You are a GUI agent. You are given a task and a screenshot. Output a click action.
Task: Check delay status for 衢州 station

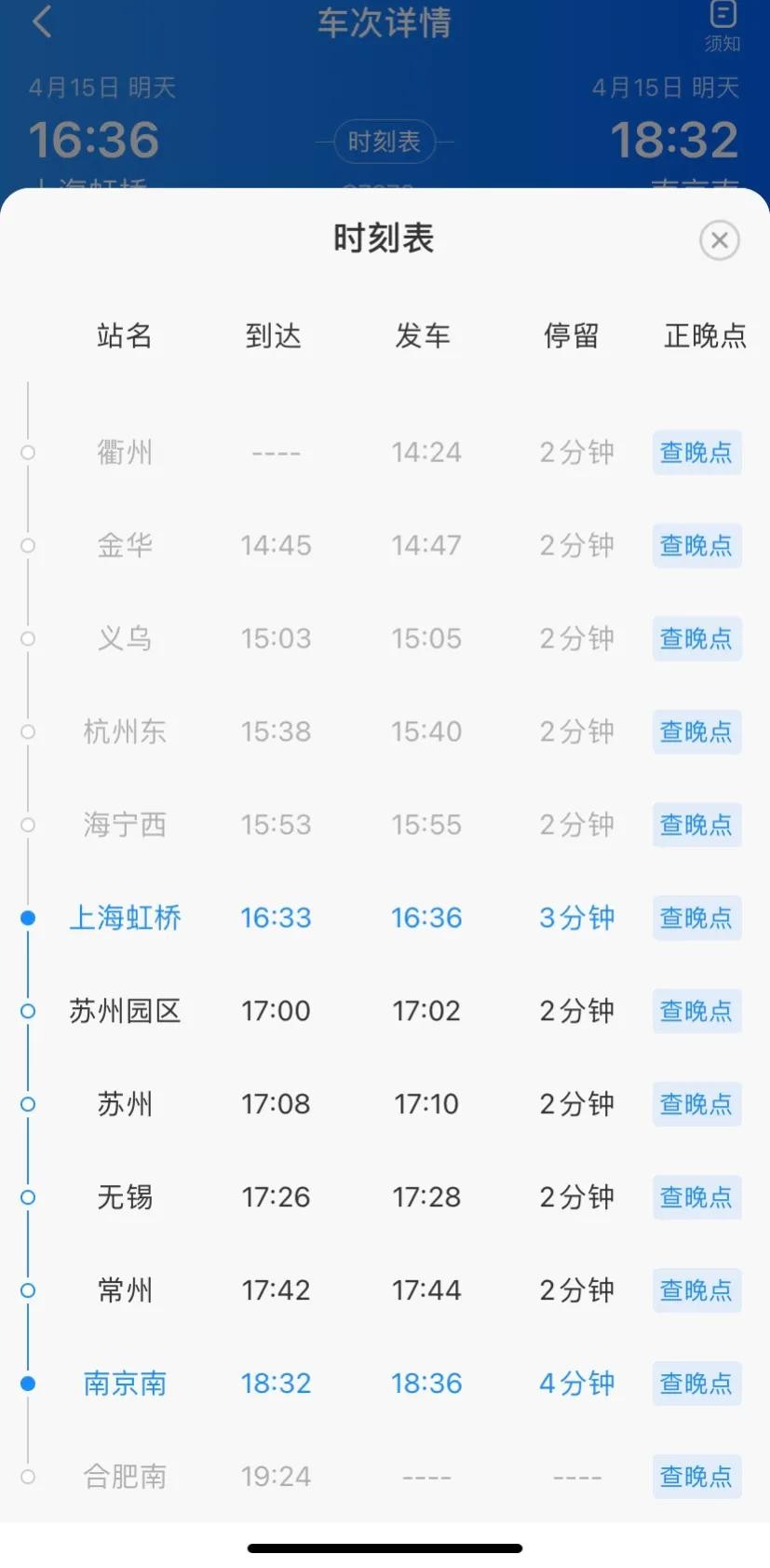(x=696, y=452)
